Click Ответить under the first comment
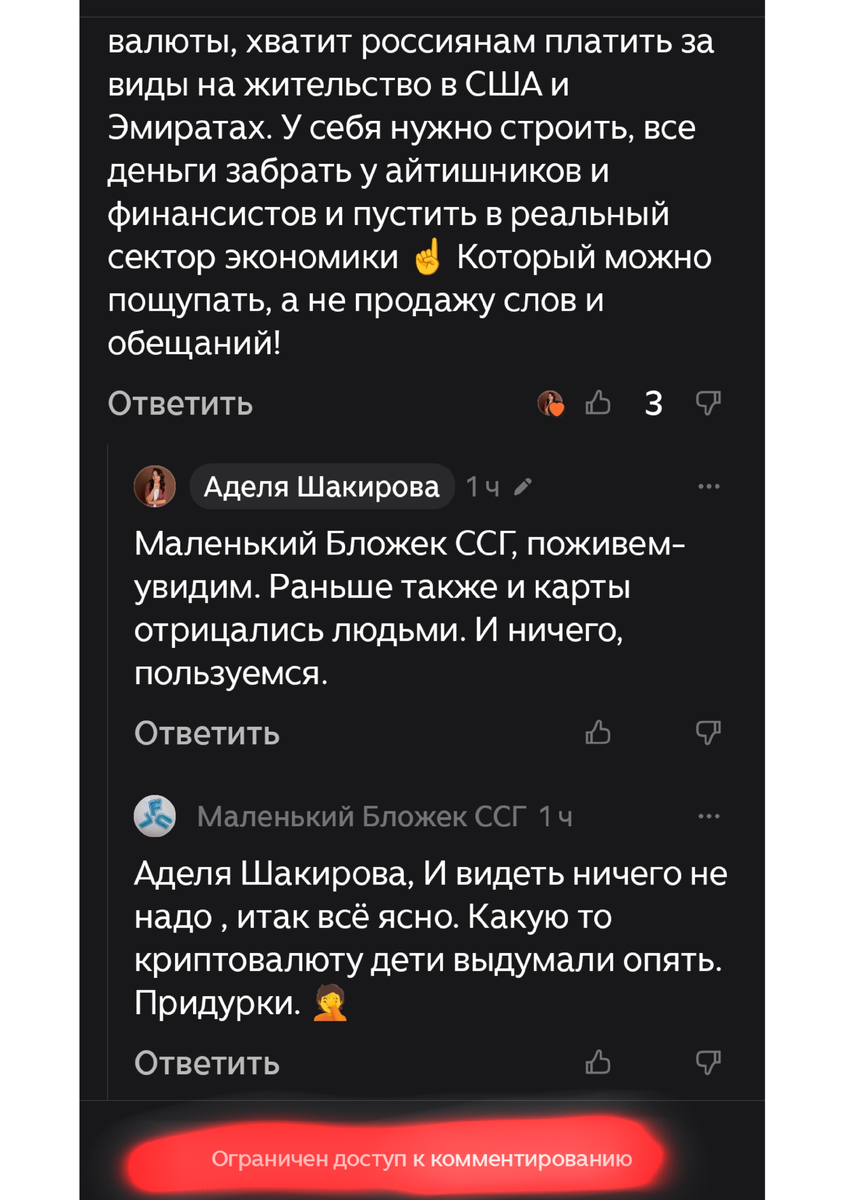This screenshot has height=1200, width=849. coord(180,404)
